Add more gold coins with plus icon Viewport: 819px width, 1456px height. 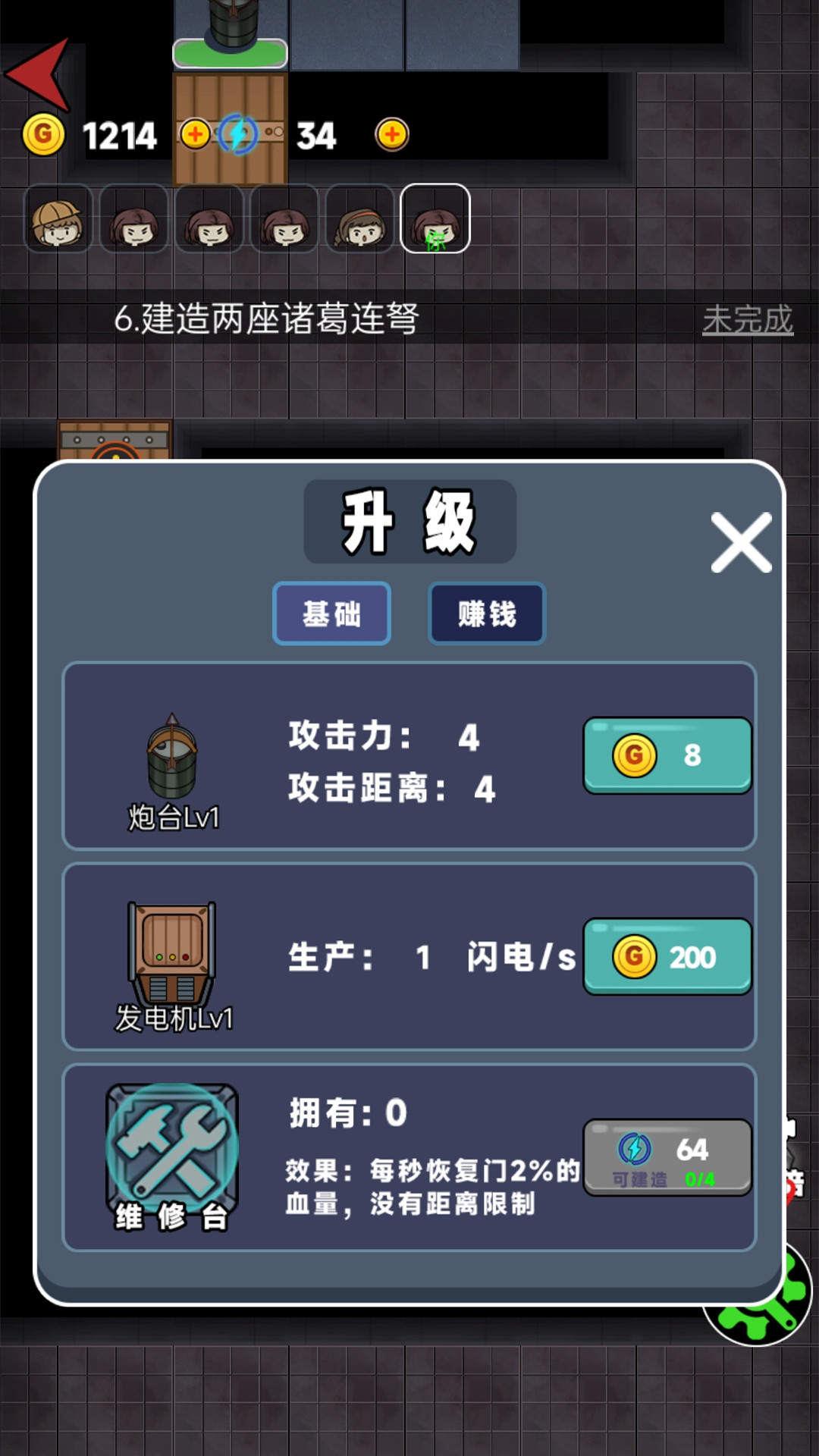195,135
